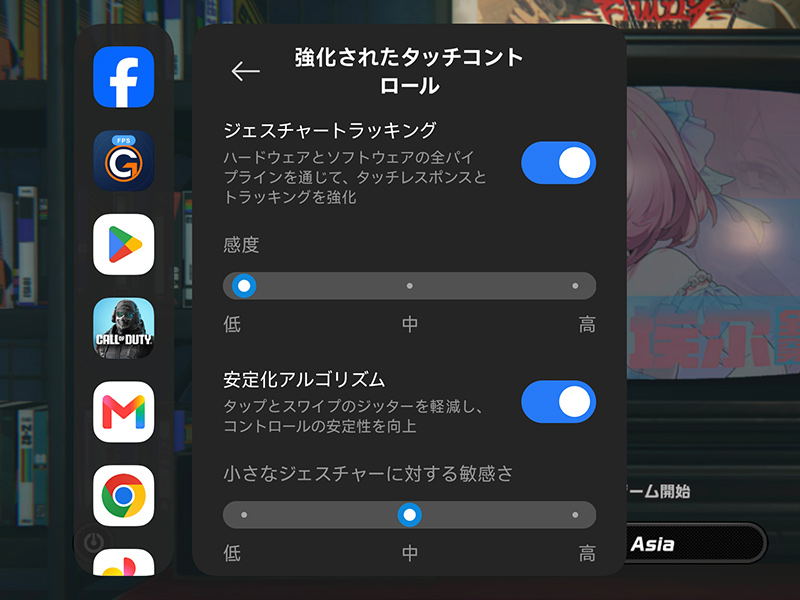Set 小さなジェスチャーに対する敏感さ slider to 高
The width and height of the screenshot is (800, 600).
click(x=575, y=515)
